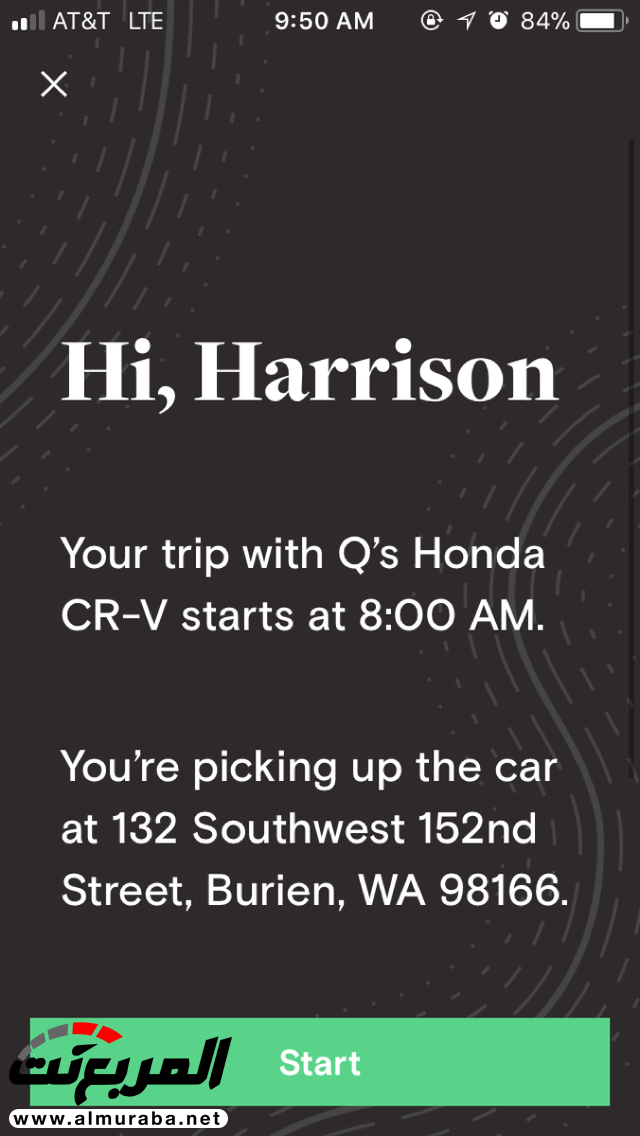Close the trip welcome screen
The height and width of the screenshot is (1136, 640).
coord(54,84)
